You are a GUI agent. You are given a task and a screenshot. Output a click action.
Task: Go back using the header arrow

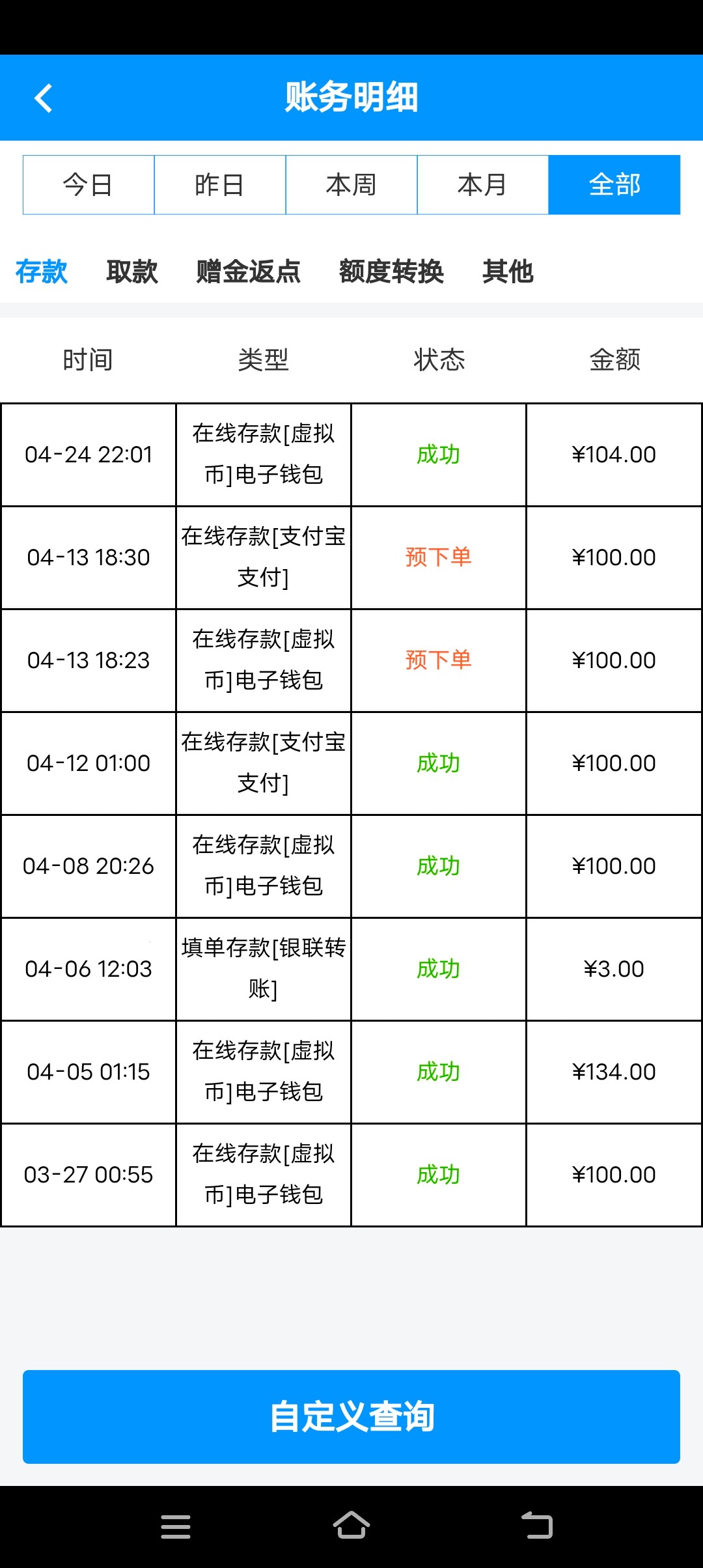pos(43,98)
